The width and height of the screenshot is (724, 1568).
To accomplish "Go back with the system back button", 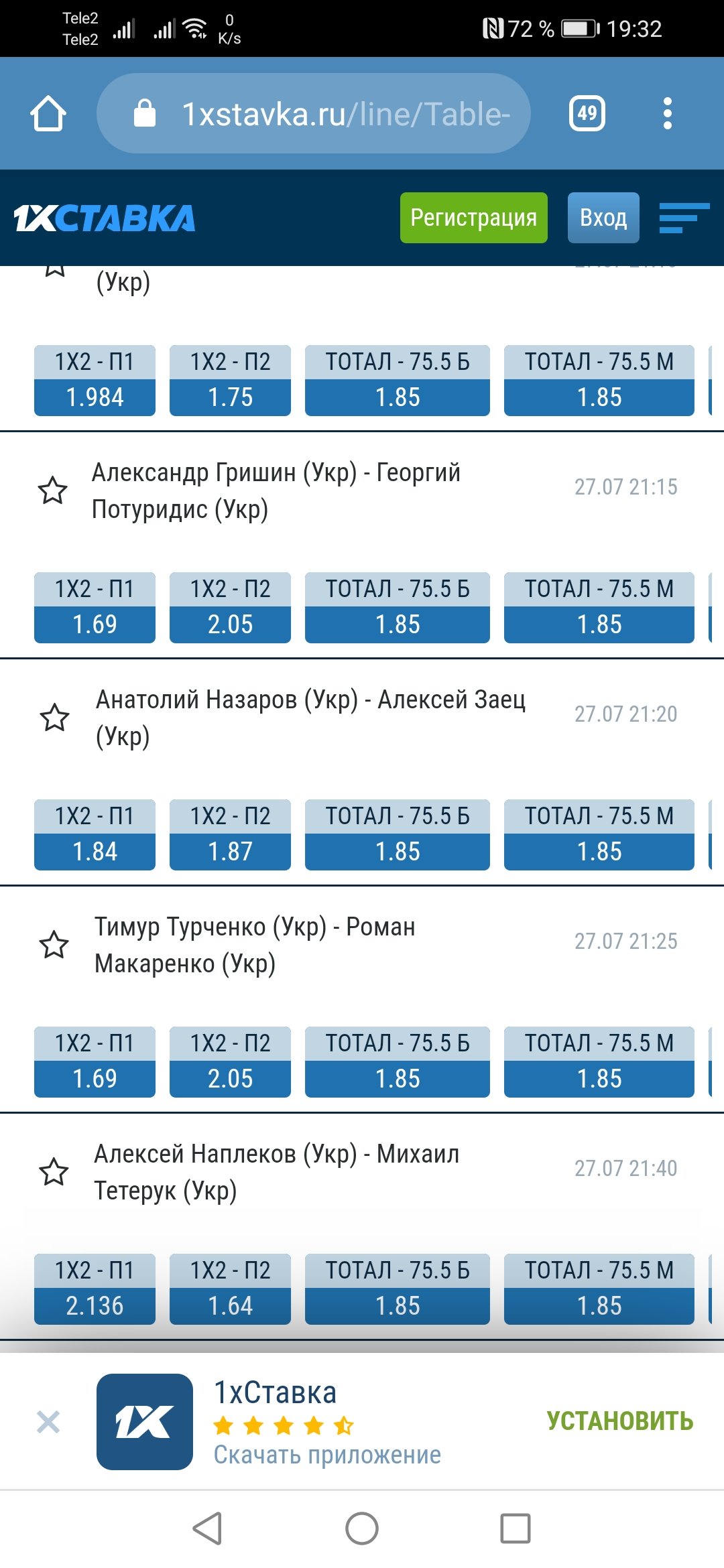I will [207, 1528].
